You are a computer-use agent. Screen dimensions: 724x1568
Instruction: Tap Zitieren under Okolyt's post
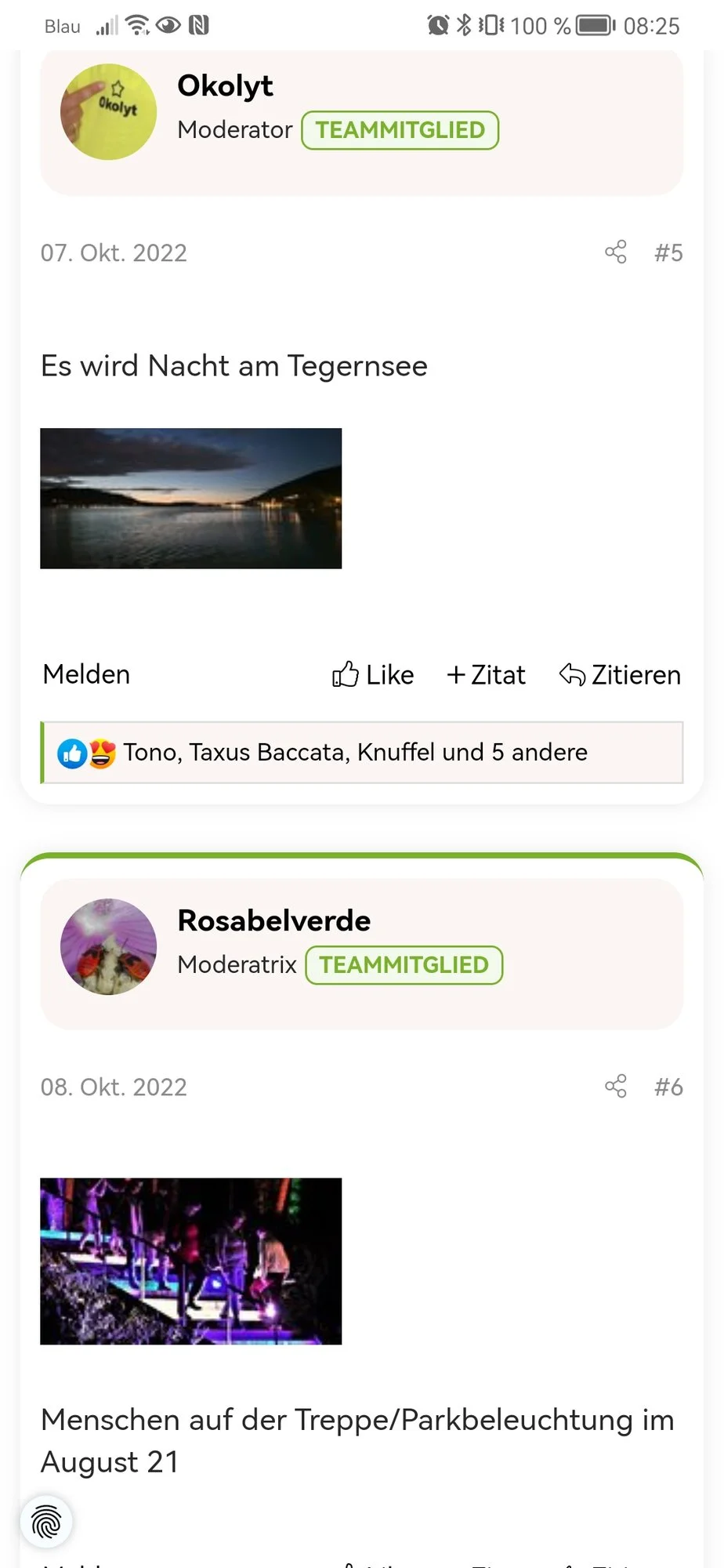[x=620, y=674]
